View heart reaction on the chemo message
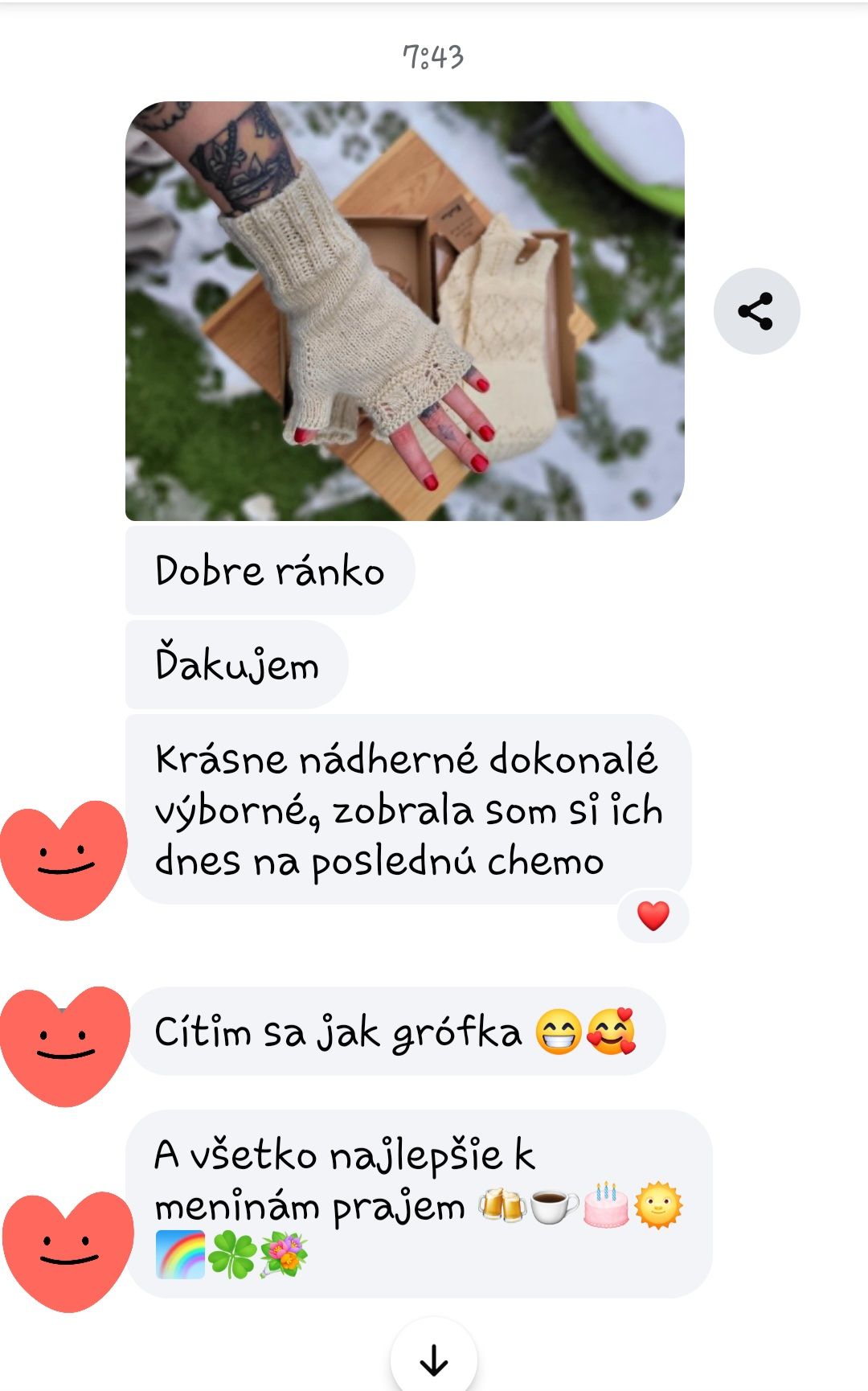This screenshot has height=1391, width=868. pos(653,916)
